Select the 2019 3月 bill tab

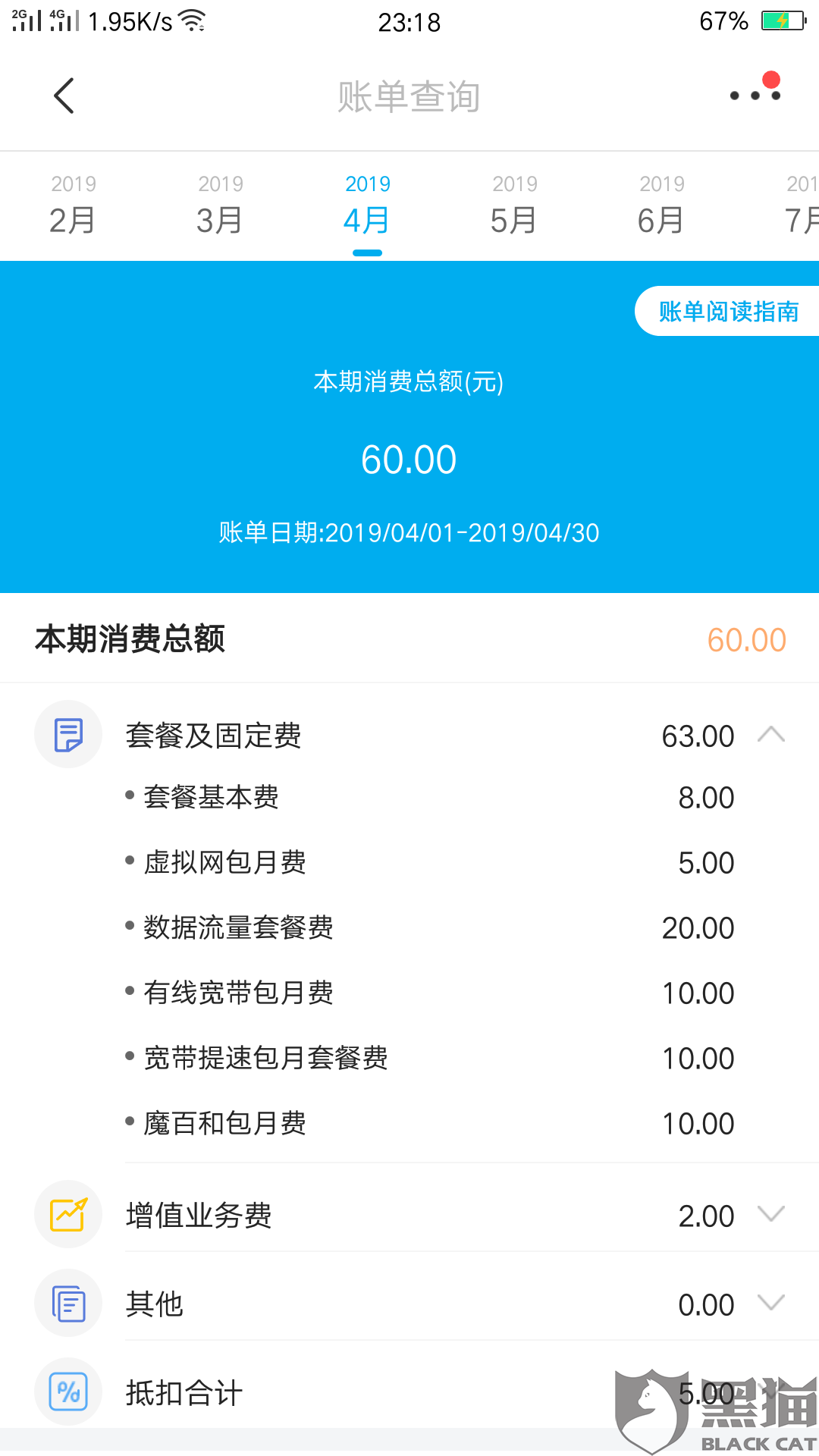coord(220,206)
